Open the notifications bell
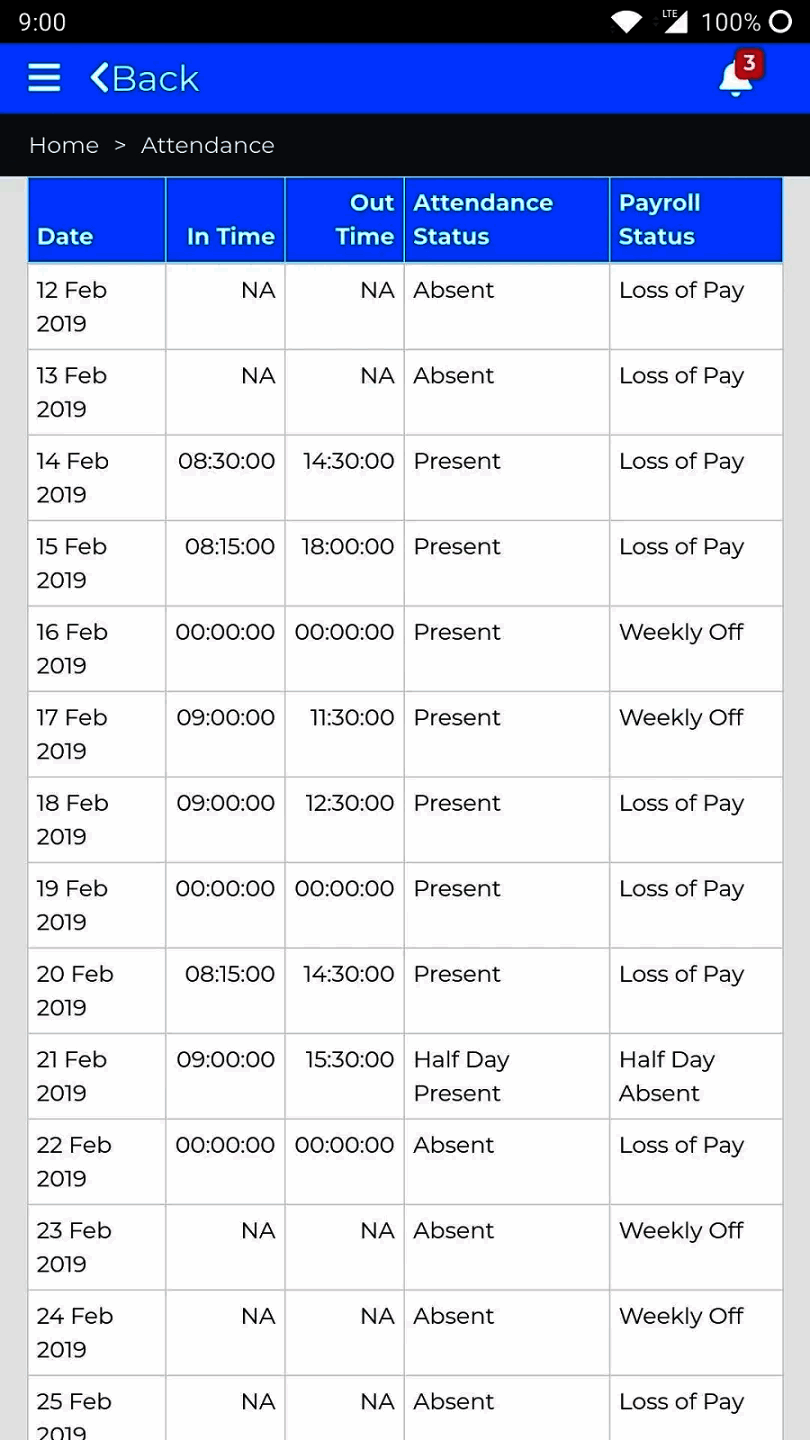Image resolution: width=810 pixels, height=1440 pixels. [736, 79]
